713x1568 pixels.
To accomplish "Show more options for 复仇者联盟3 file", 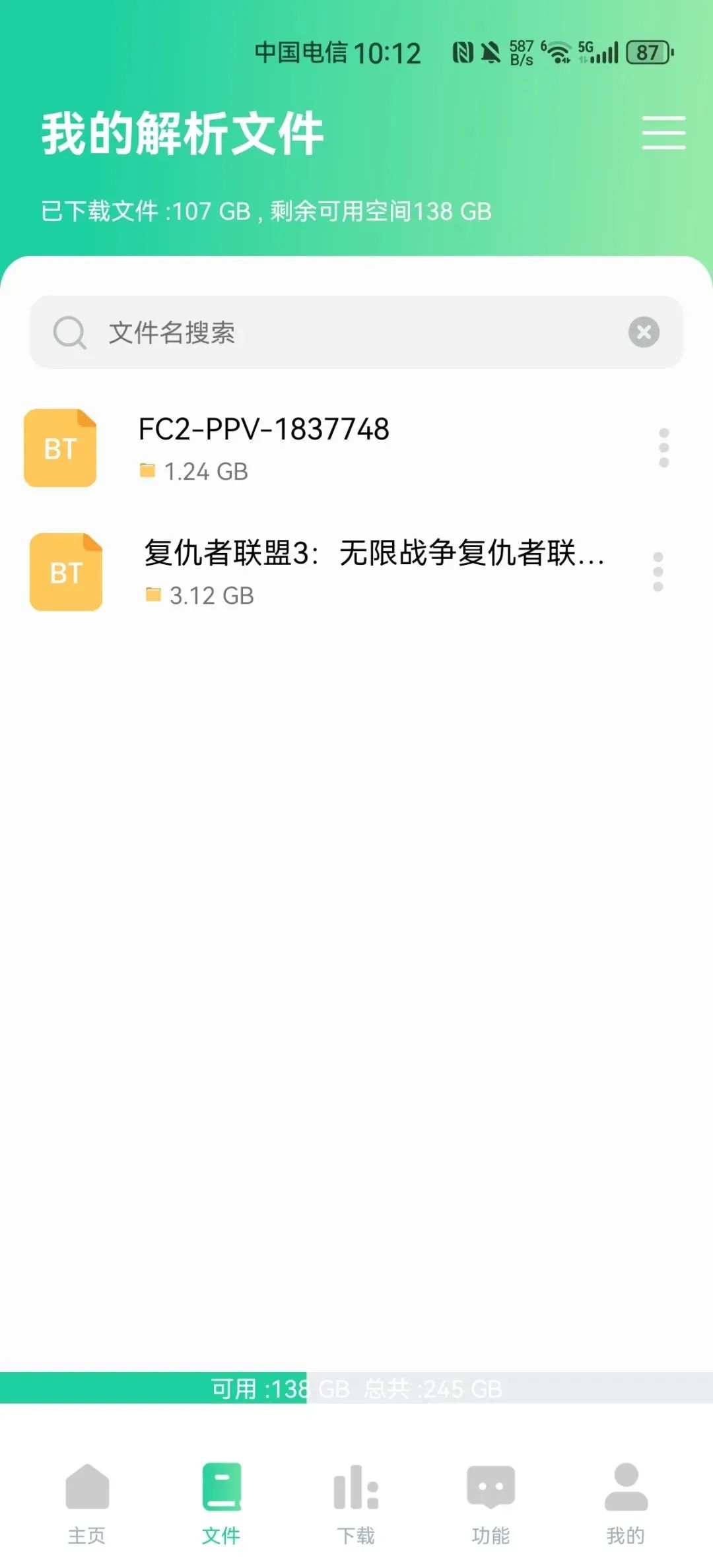I will 658,572.
